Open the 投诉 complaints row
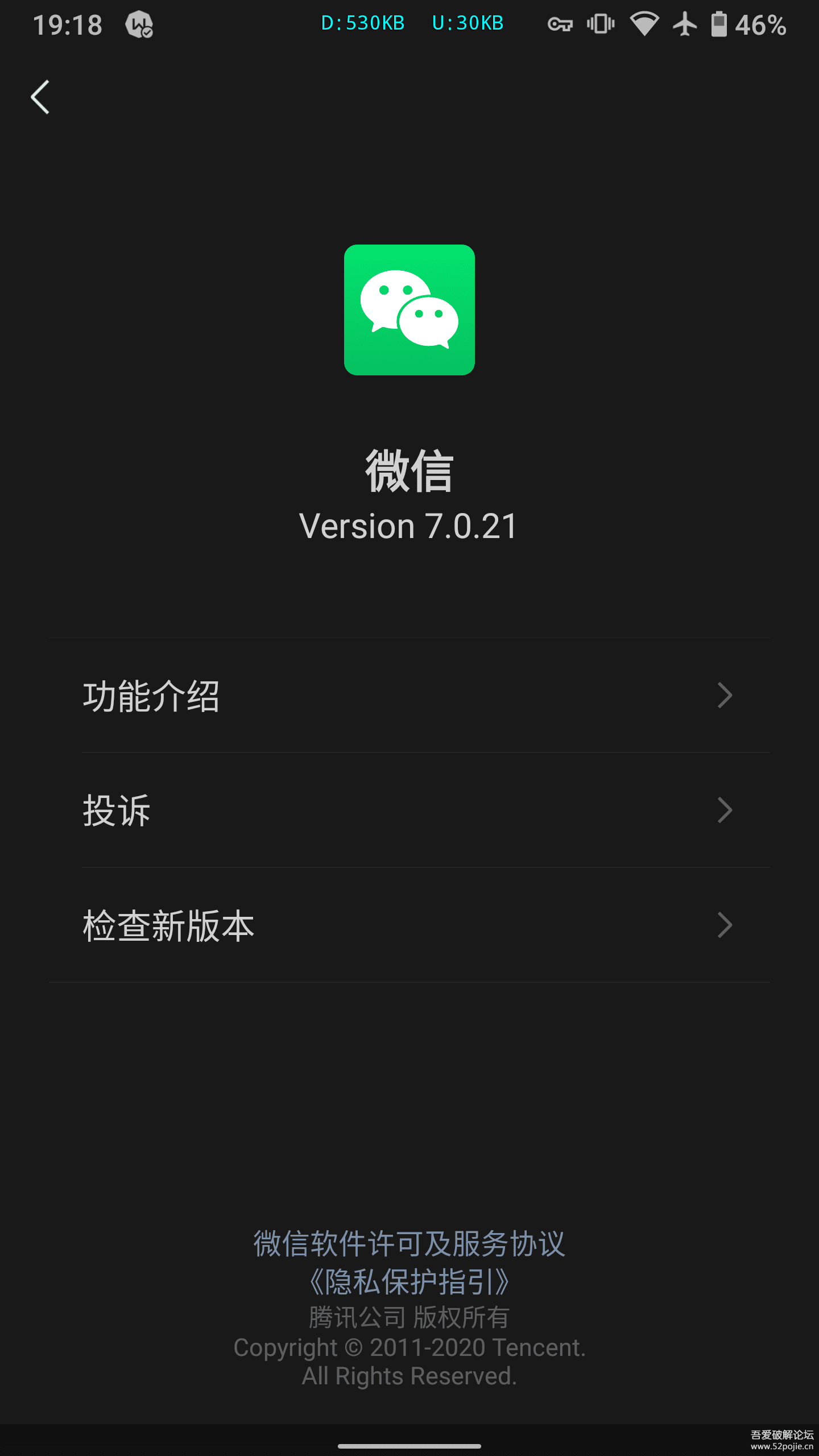This screenshot has width=819, height=1456. (408, 810)
